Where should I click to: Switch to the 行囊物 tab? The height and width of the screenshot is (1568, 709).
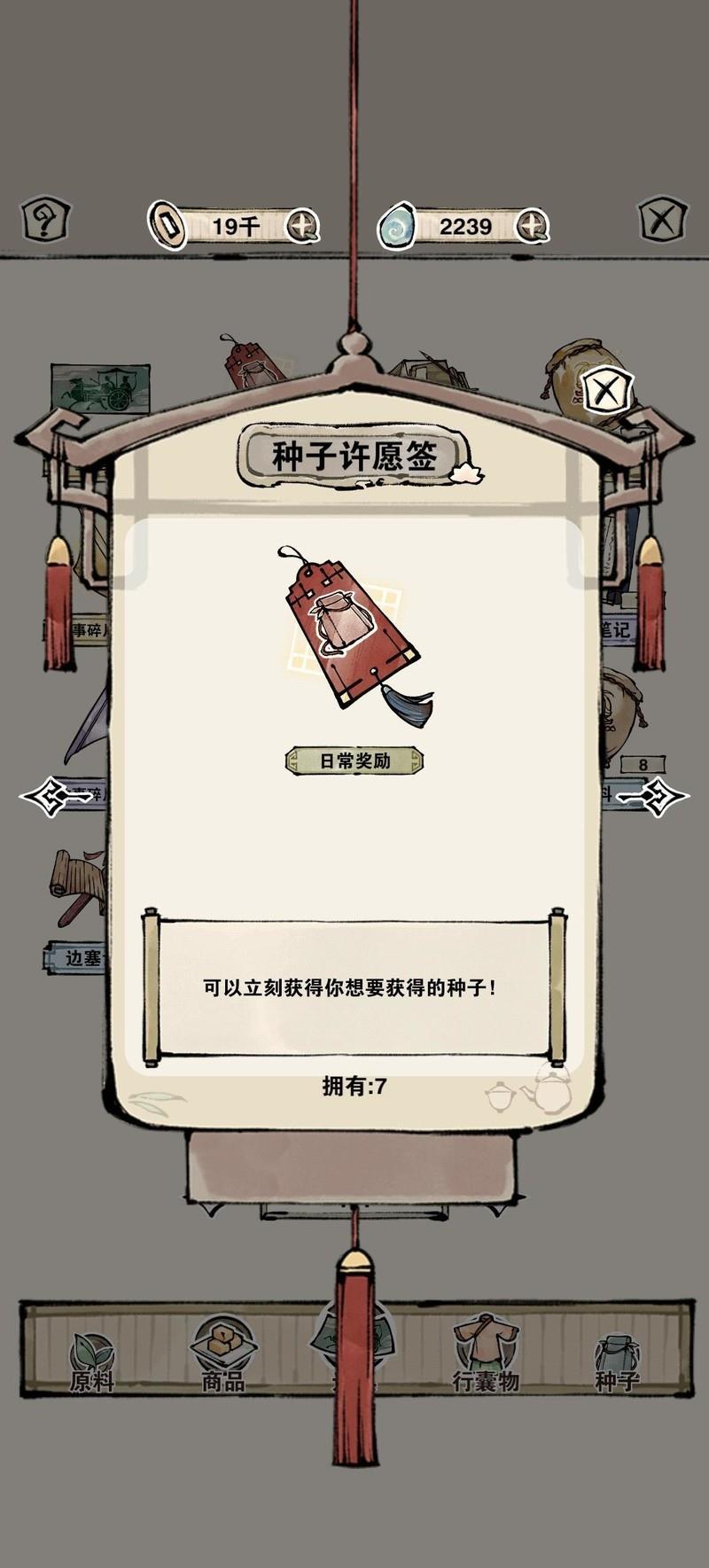click(x=485, y=1356)
